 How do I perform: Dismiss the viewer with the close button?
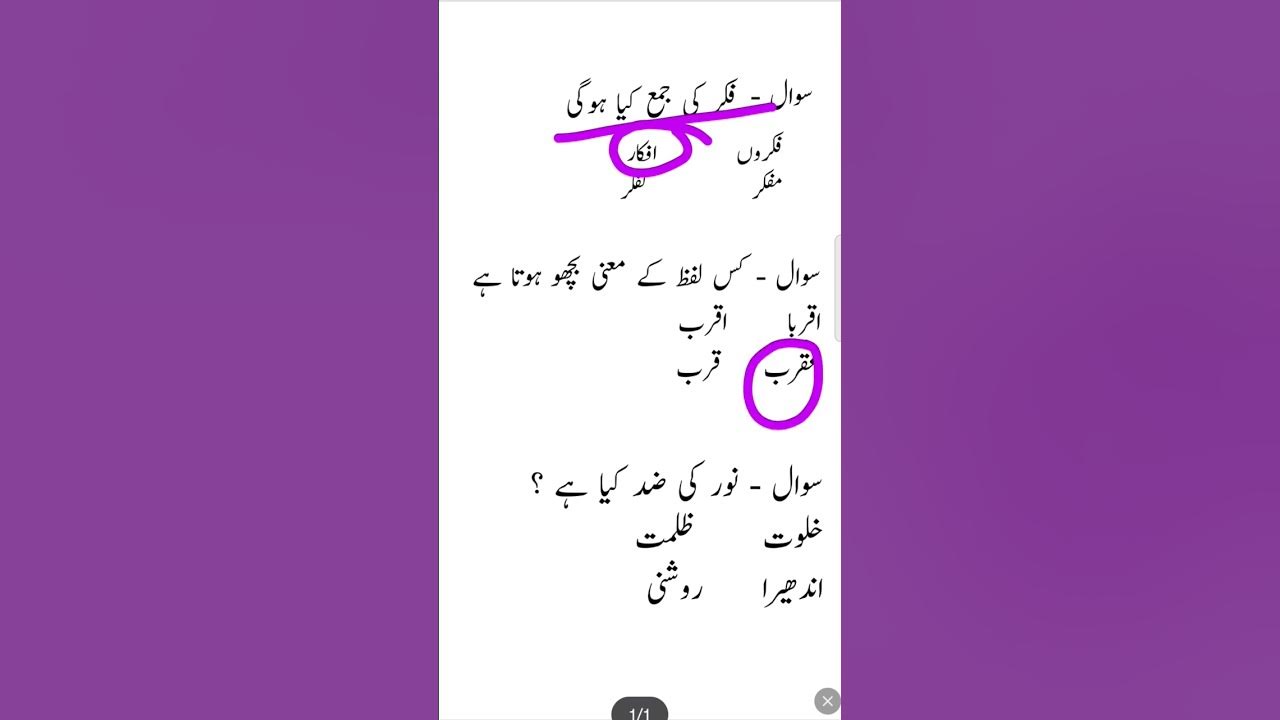[826, 701]
